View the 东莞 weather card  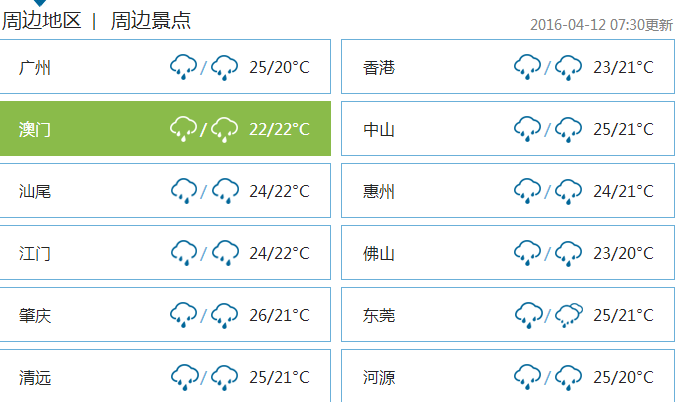[x=508, y=315]
